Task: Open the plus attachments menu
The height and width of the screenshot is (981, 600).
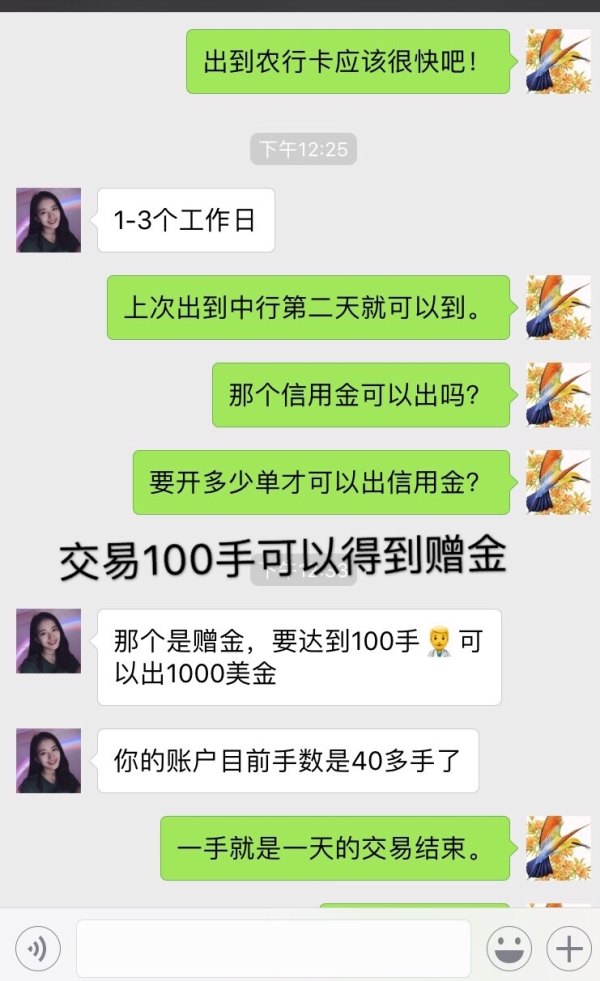Action: [x=567, y=947]
